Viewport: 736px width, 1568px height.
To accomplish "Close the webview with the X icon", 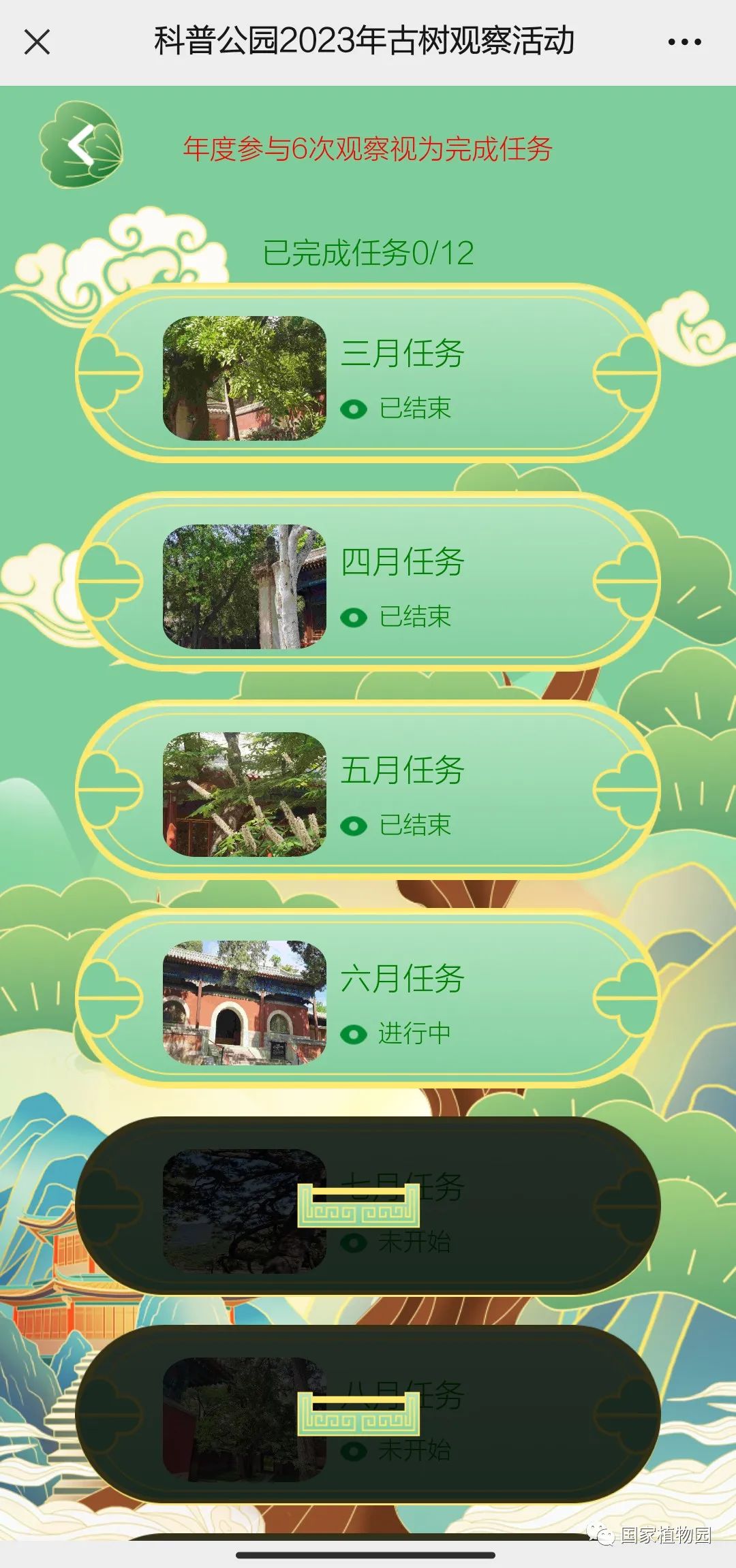I will pos(37,42).
